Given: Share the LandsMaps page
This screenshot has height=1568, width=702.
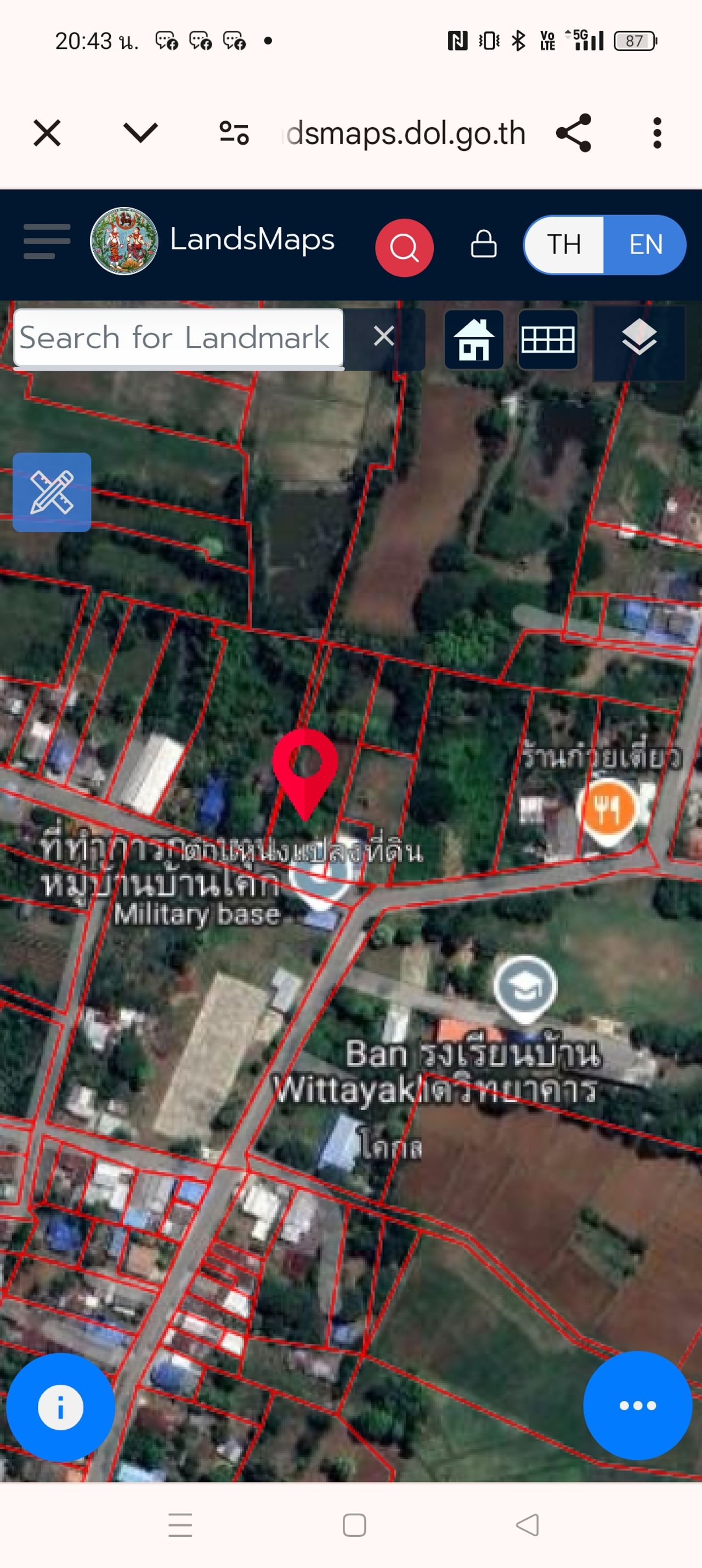Looking at the screenshot, I should point(574,133).
